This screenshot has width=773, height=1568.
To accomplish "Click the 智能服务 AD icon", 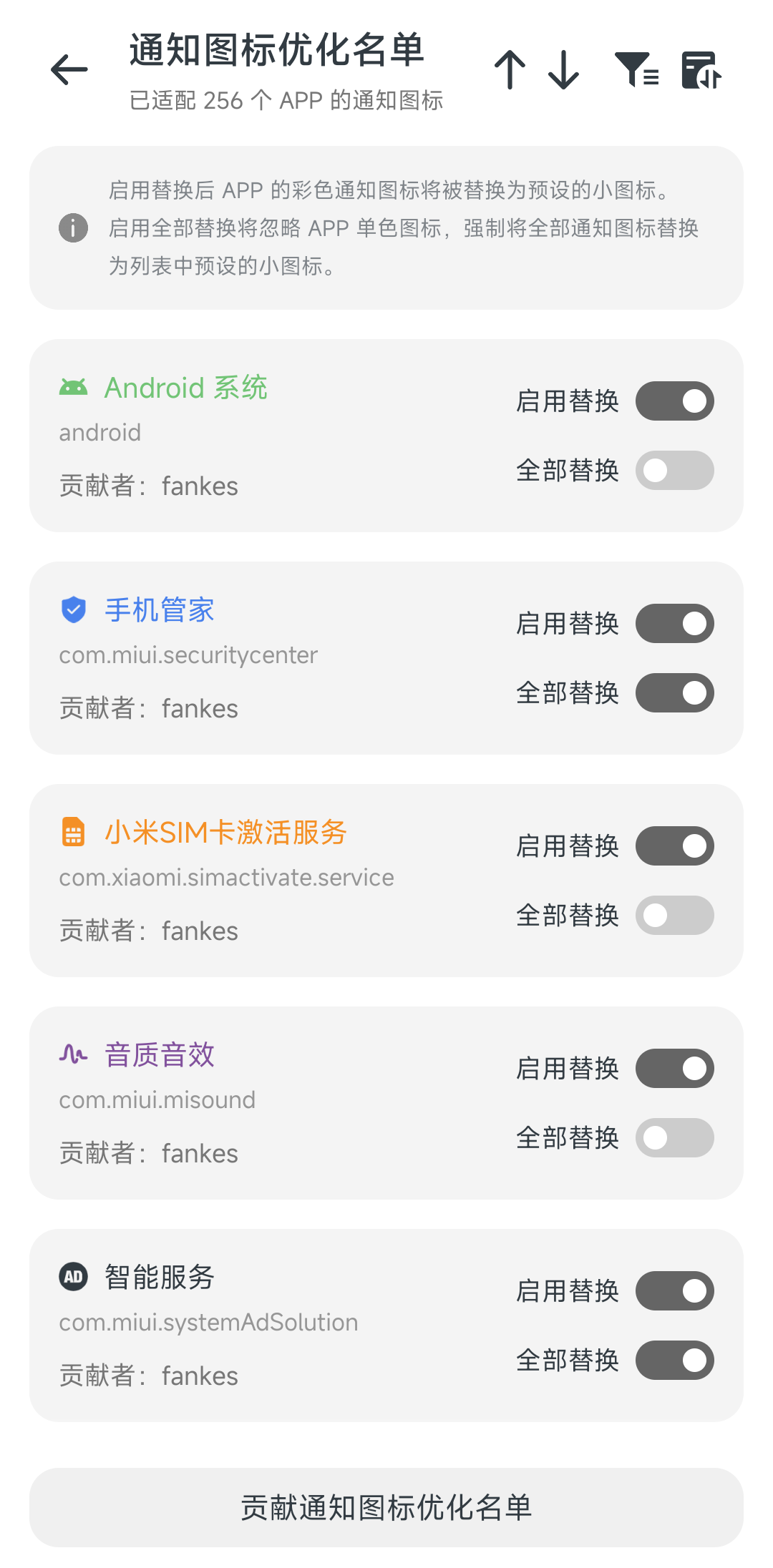I will 72,1277.
